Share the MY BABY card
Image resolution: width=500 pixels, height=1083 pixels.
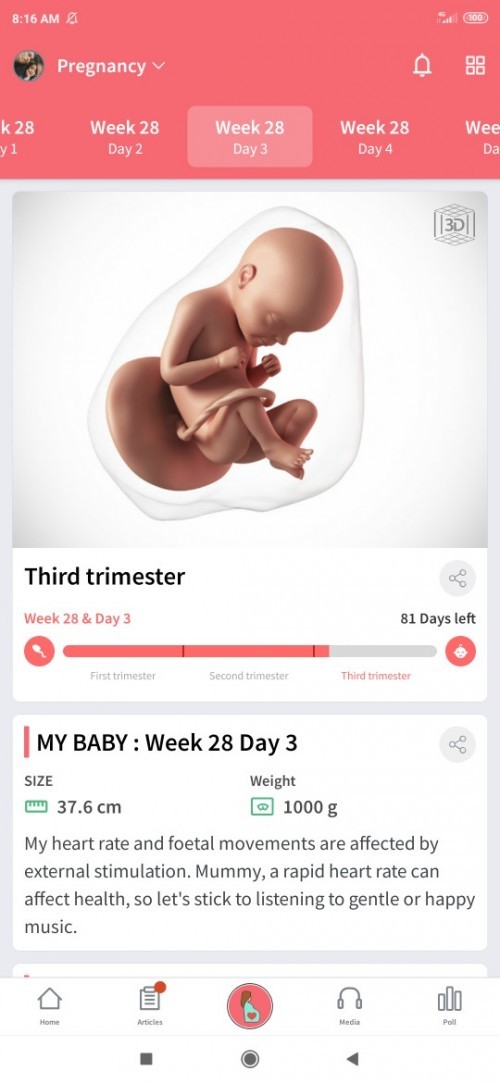457,745
